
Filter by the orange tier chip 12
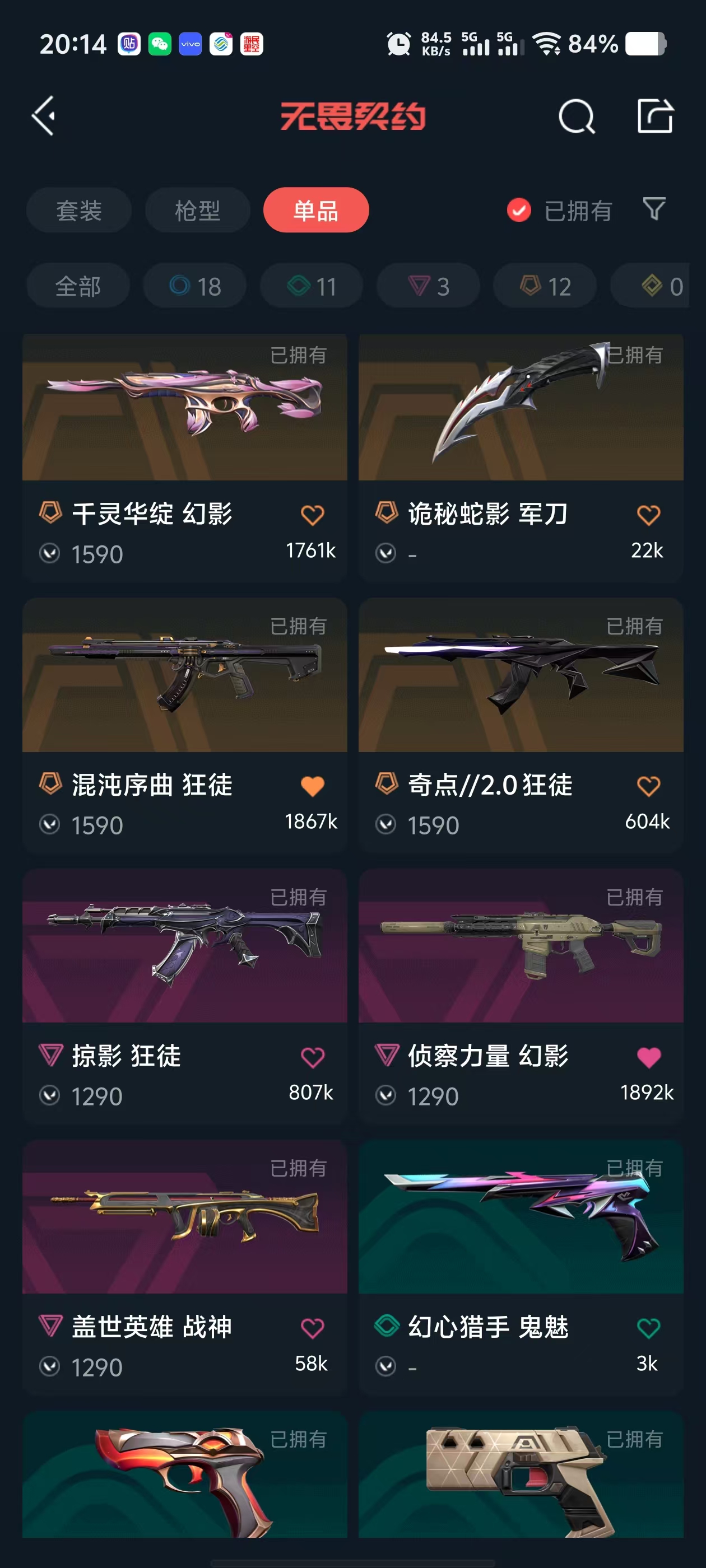point(545,286)
